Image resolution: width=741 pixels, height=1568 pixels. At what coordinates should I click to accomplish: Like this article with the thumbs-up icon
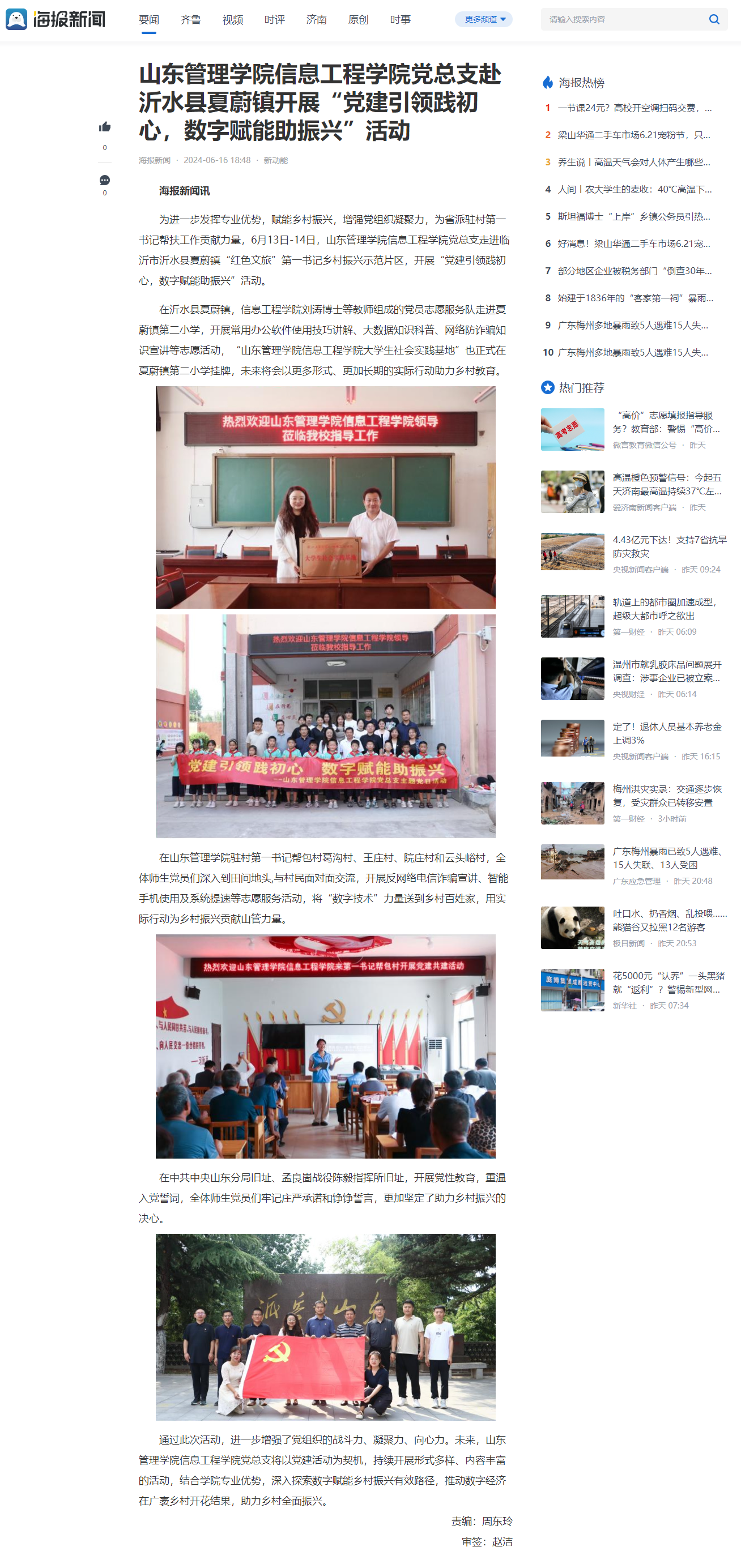[x=105, y=127]
